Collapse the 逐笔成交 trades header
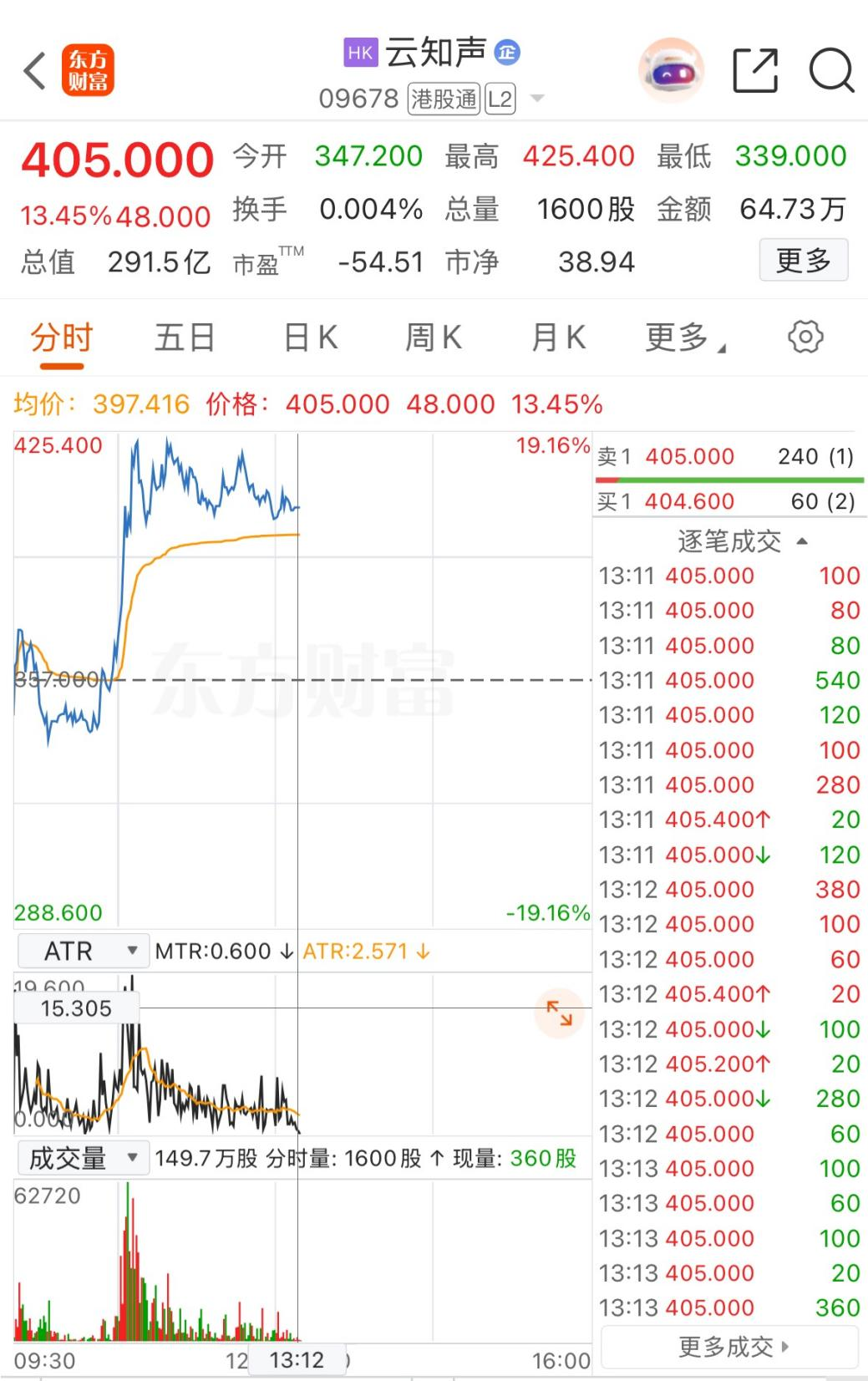Screen dimensions: 868x1381 [742, 541]
